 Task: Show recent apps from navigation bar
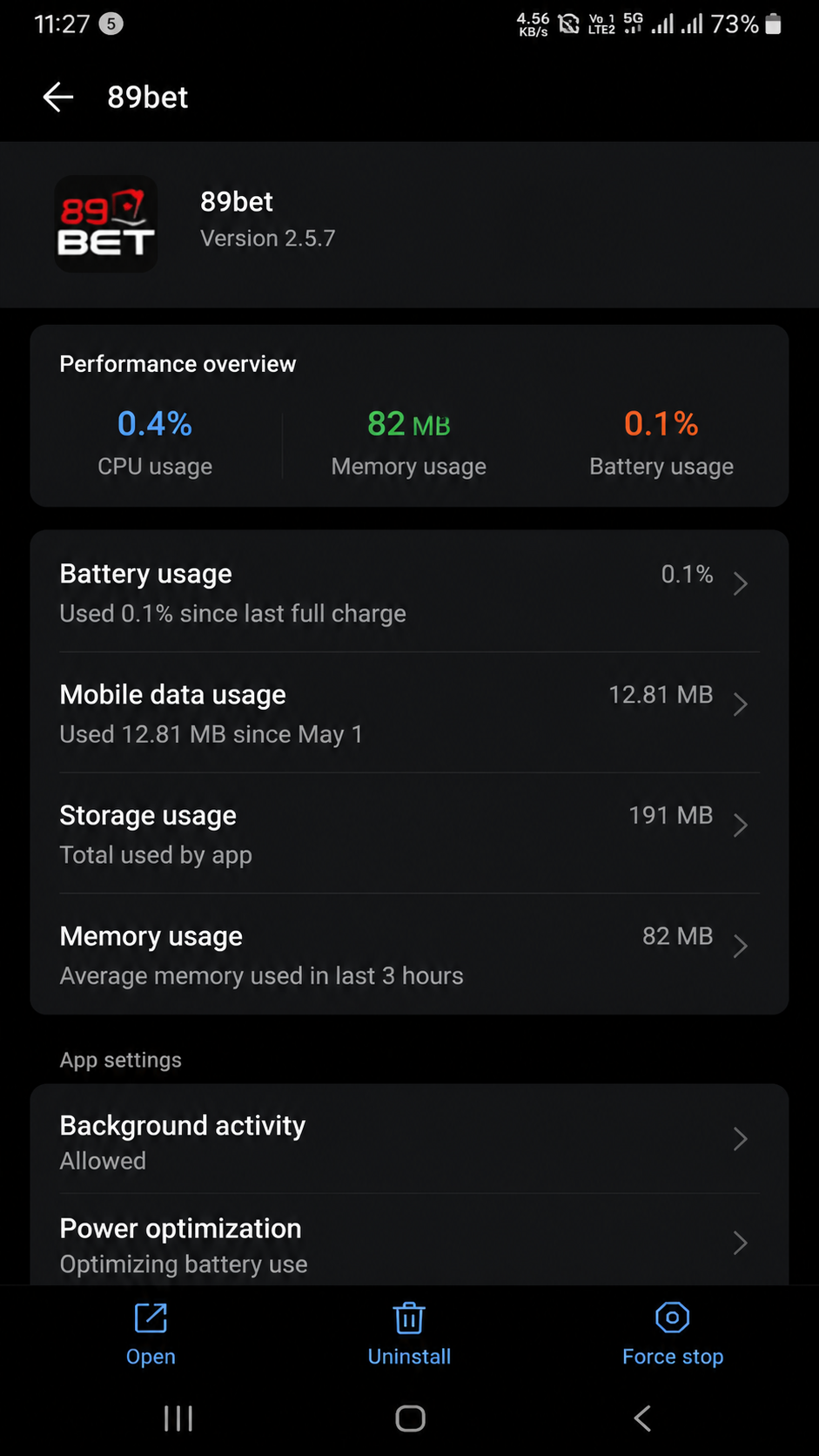click(x=178, y=1419)
